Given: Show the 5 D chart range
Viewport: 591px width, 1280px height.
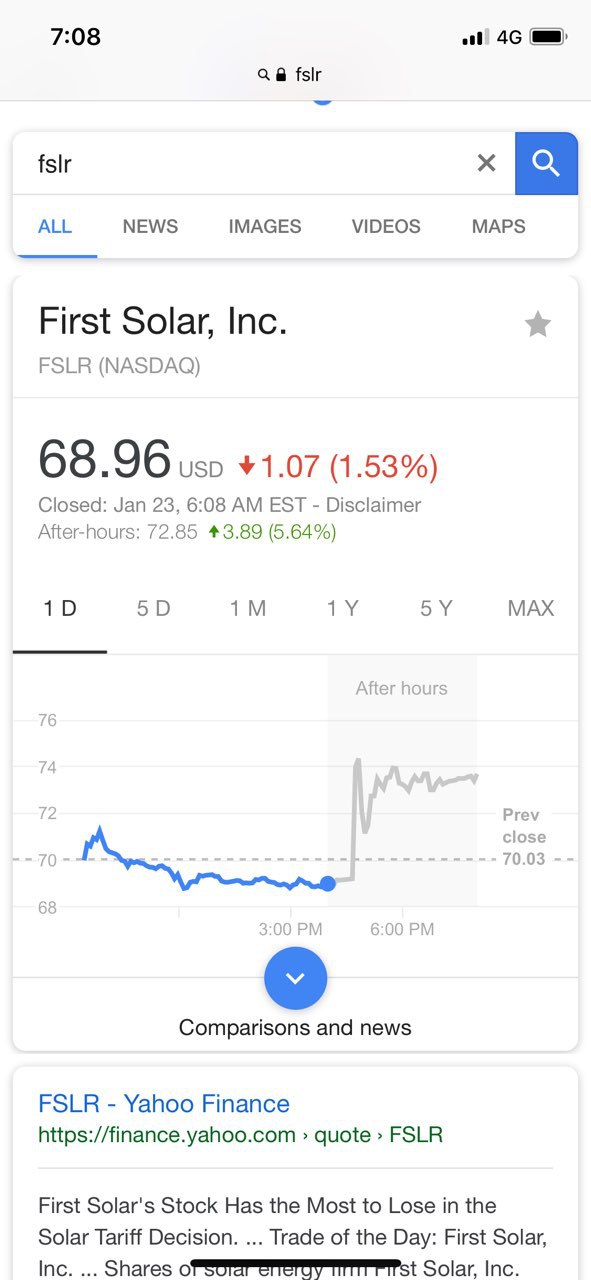Looking at the screenshot, I should pyautogui.click(x=153, y=608).
